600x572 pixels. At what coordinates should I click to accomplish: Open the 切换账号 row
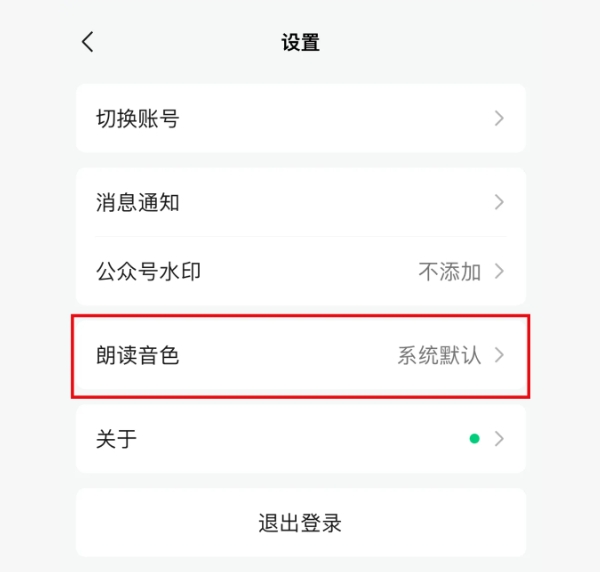pos(300,118)
